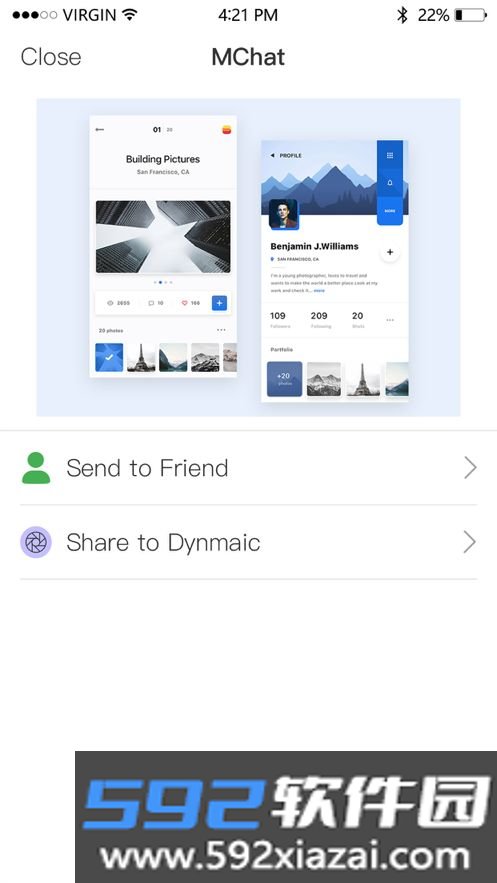Viewport: 497px width, 883px height.
Task: Open the shared image preview
Action: (248, 257)
